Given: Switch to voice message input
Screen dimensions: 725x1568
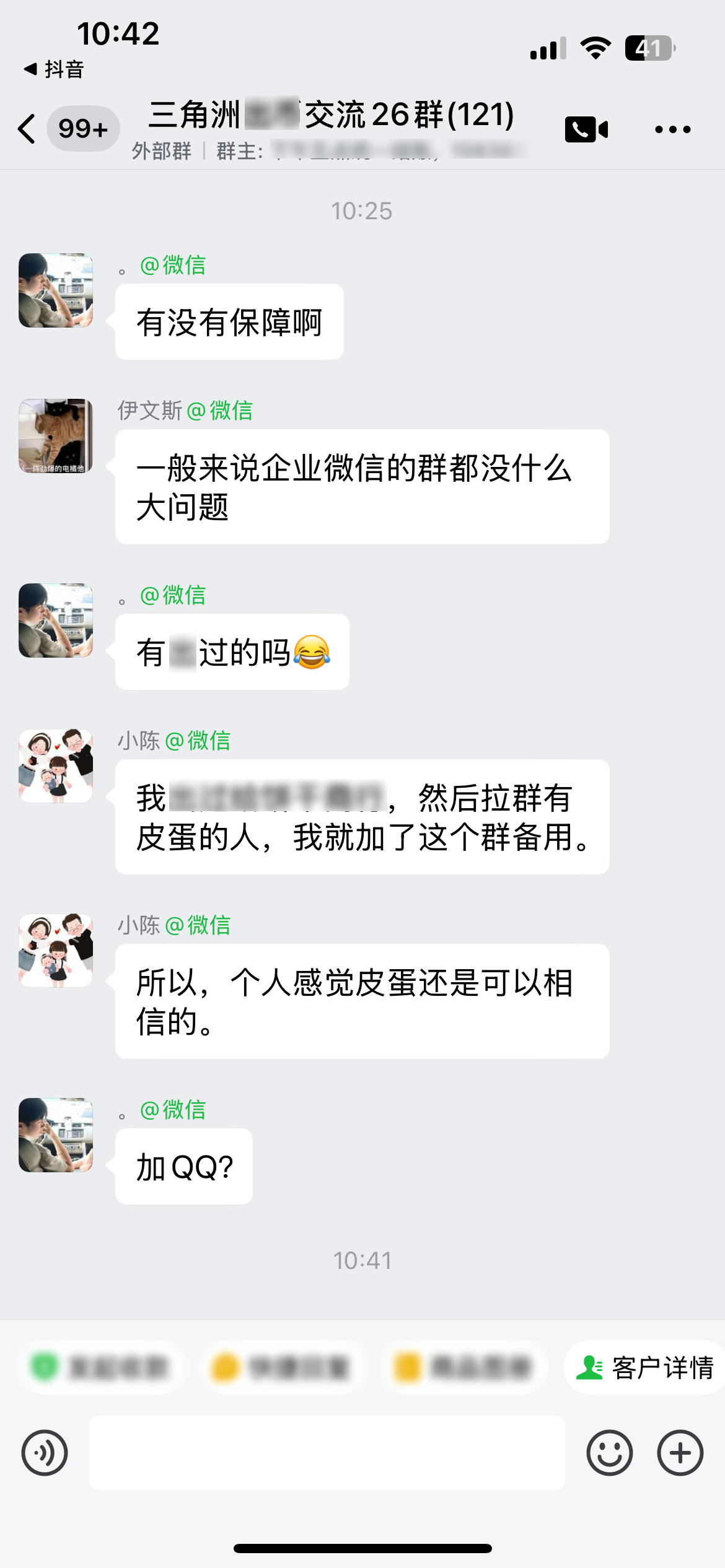Looking at the screenshot, I should (x=45, y=1453).
